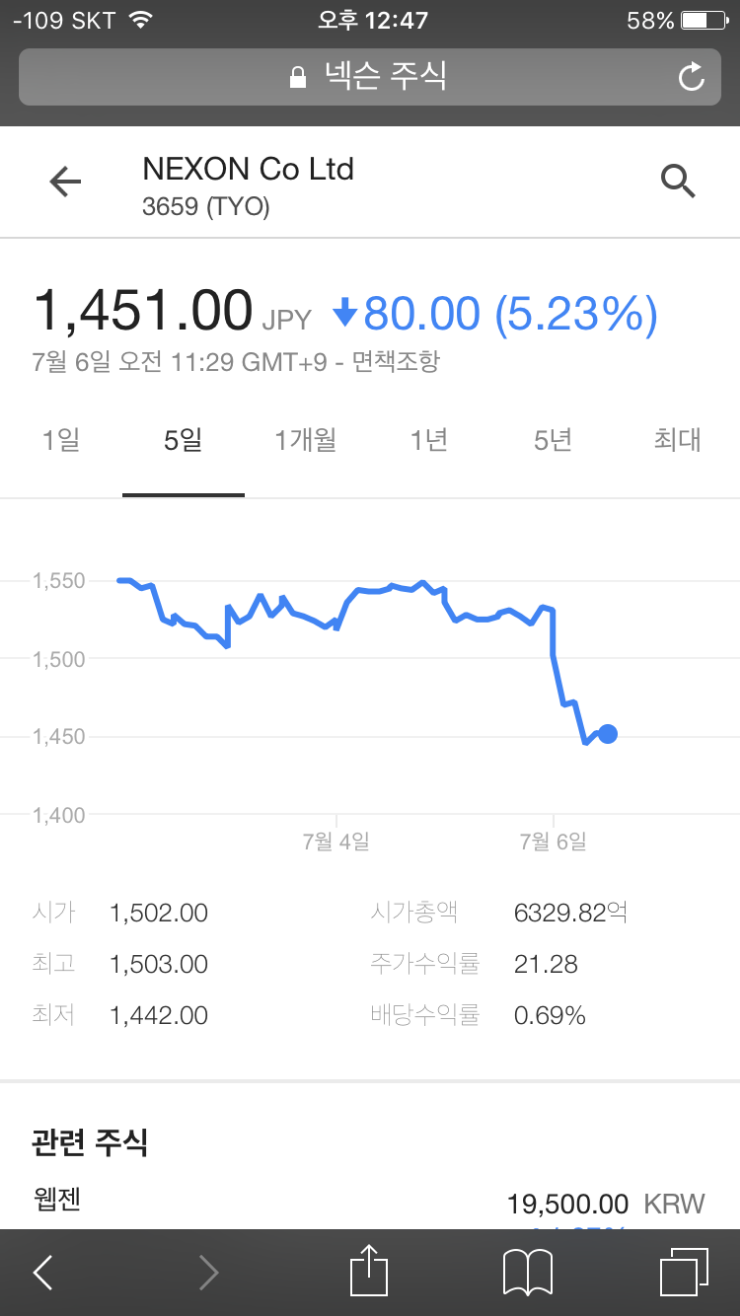Open the related stock 웹젠
Image resolution: width=740 pixels, height=1316 pixels.
pyautogui.click(x=58, y=1196)
